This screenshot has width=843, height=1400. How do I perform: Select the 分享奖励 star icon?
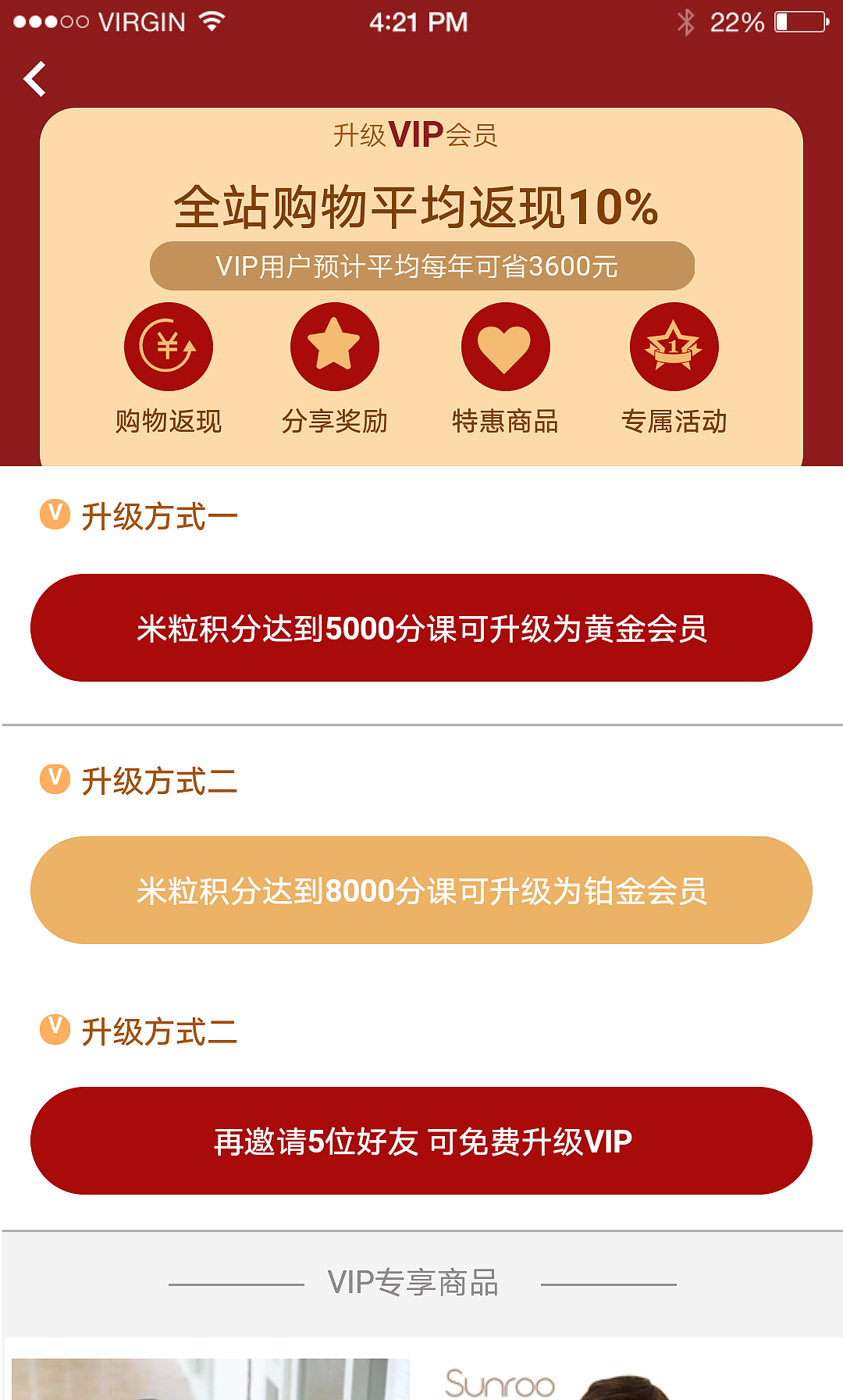pyautogui.click(x=335, y=346)
